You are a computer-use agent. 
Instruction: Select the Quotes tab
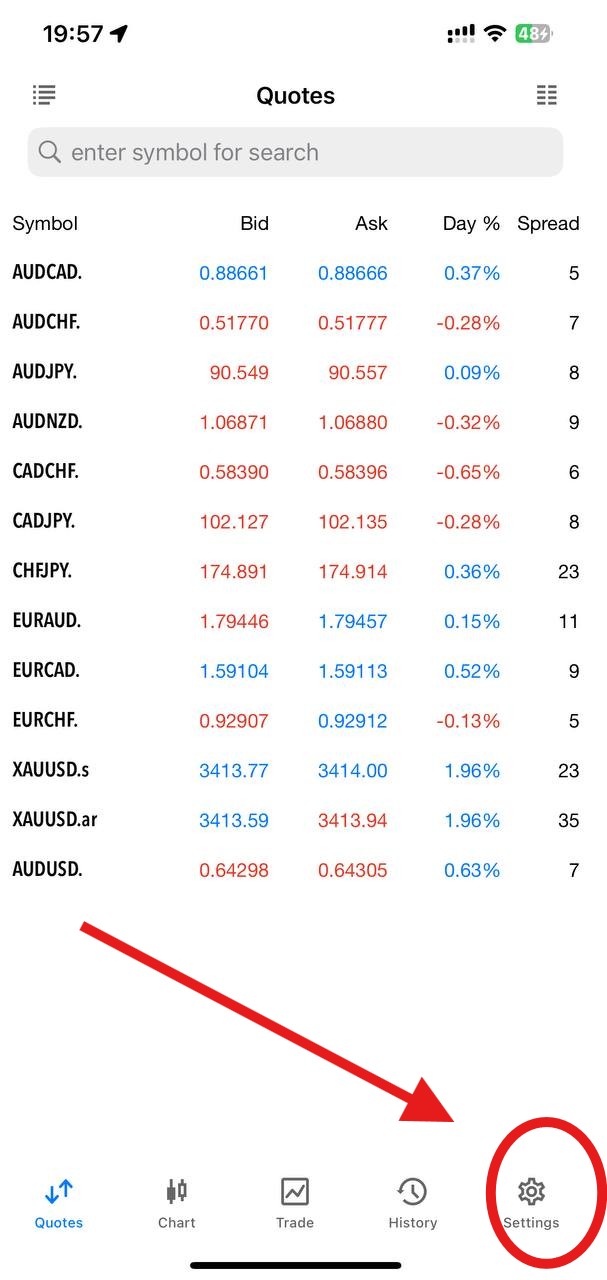pos(59,1203)
